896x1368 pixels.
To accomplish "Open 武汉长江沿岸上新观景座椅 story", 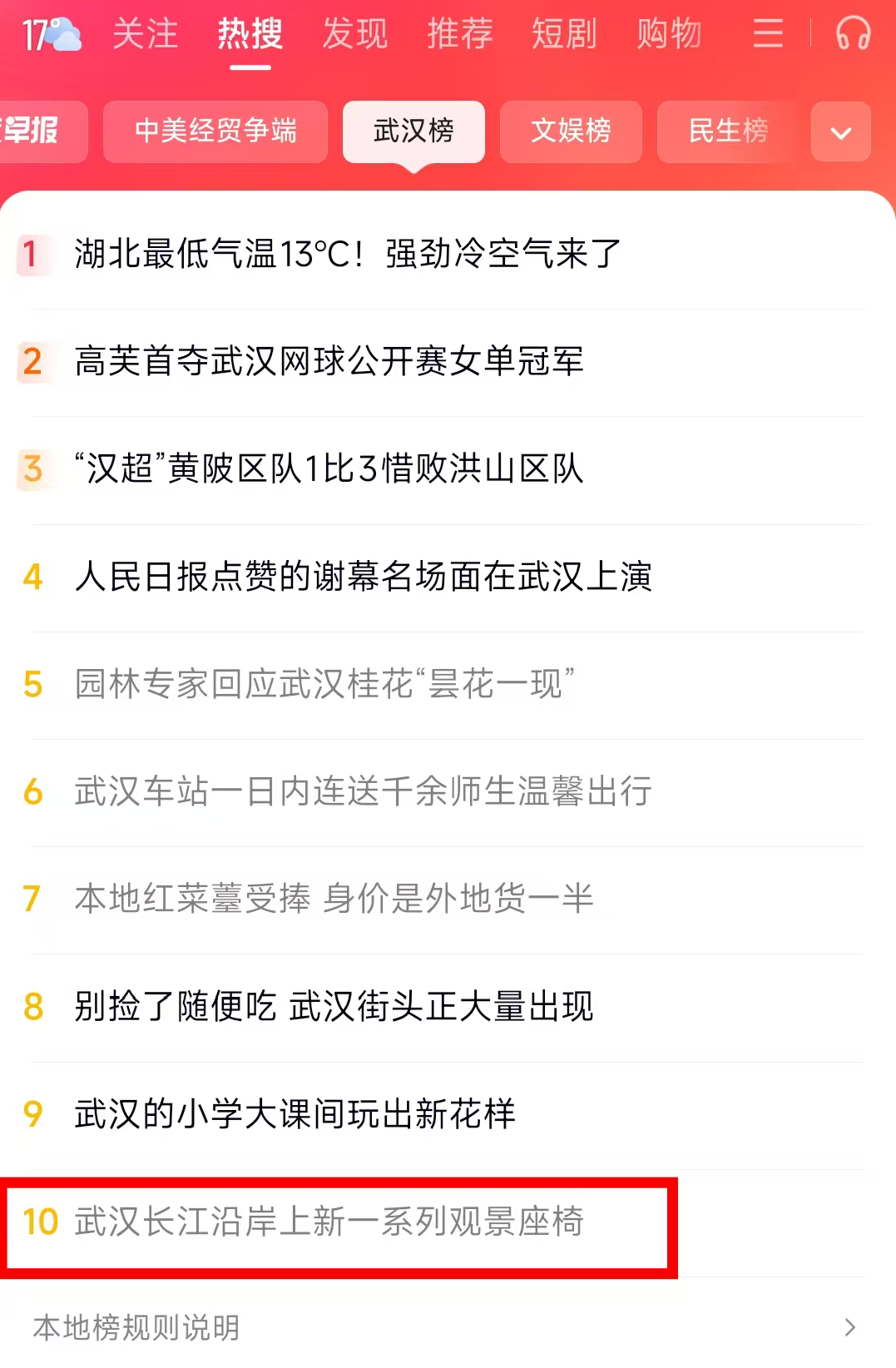I will point(329,1222).
